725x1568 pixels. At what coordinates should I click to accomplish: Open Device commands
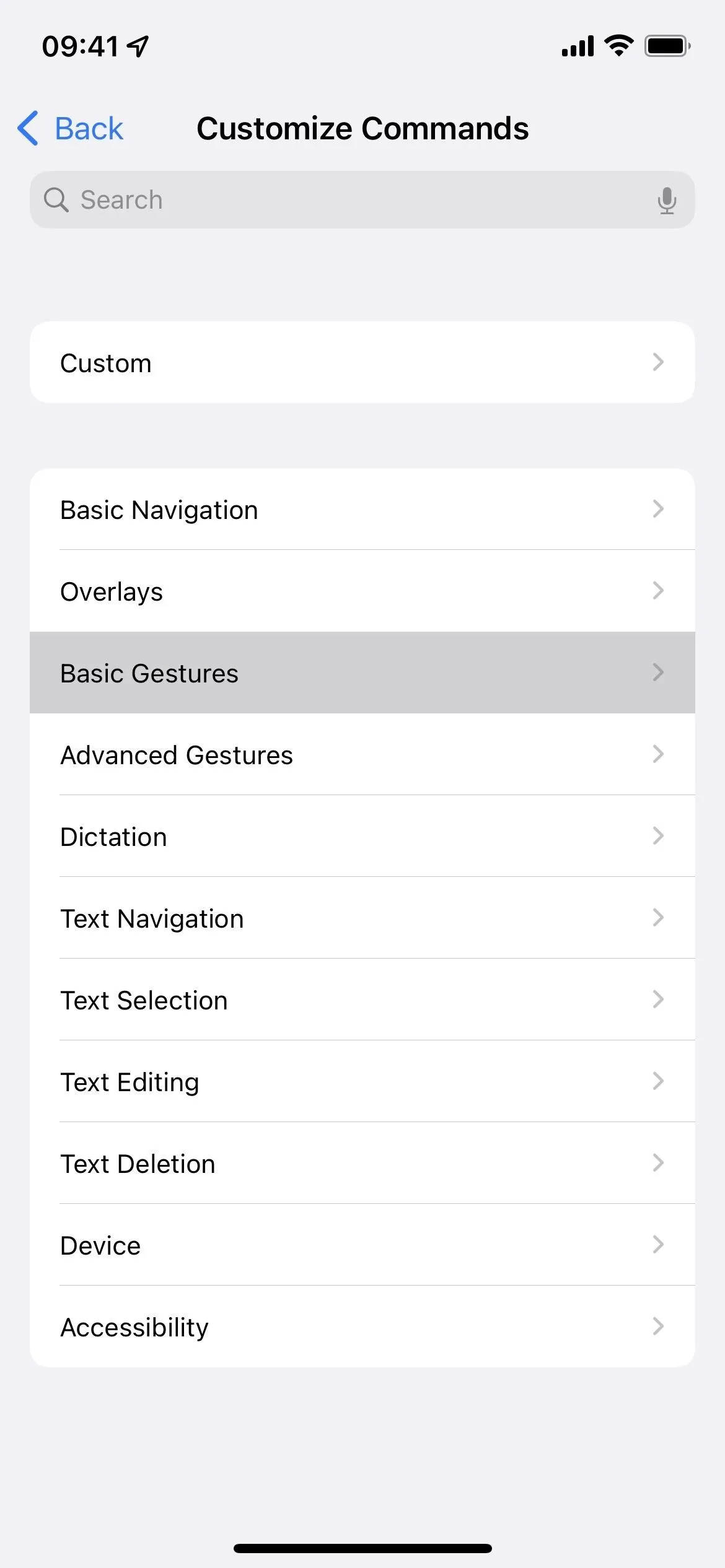tap(362, 1245)
